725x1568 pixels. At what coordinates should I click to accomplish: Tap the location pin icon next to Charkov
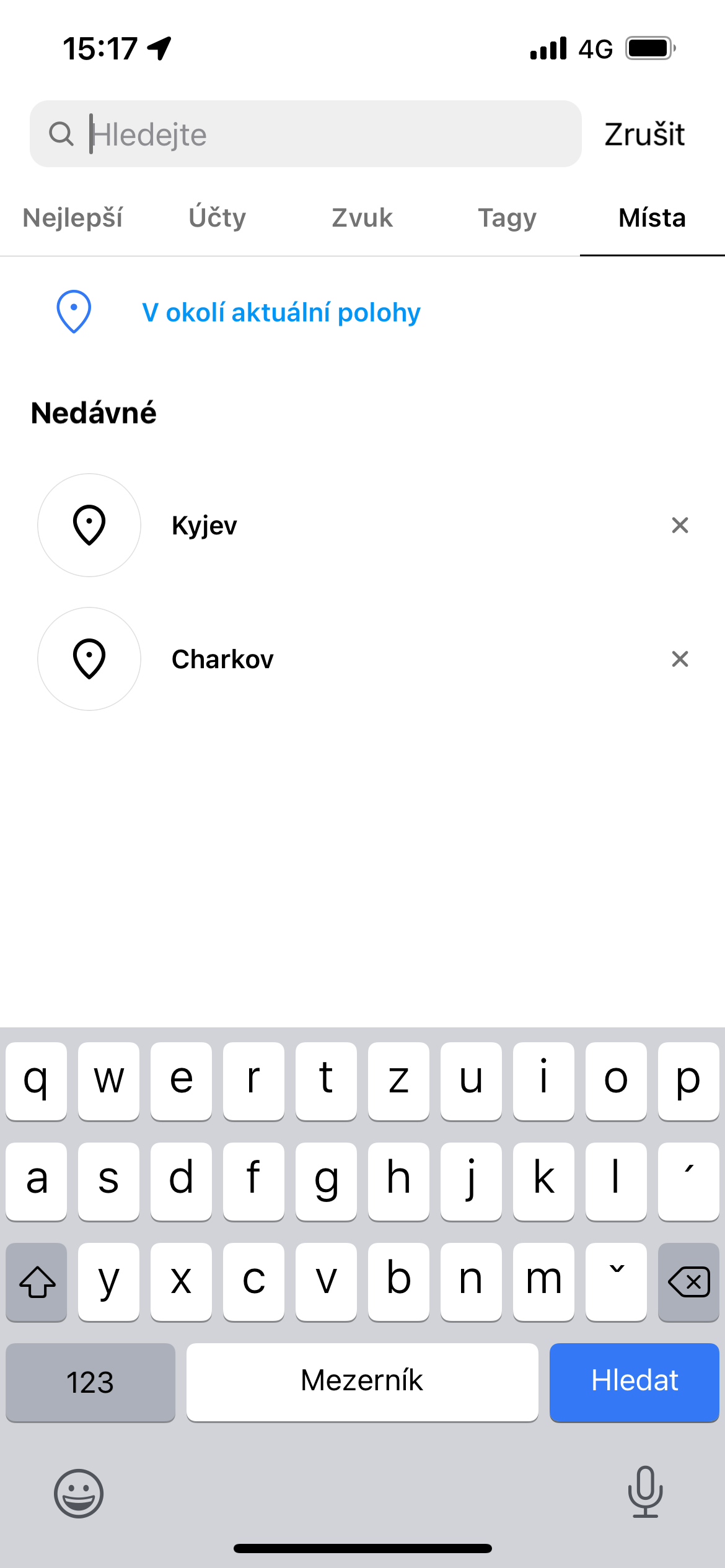click(89, 658)
